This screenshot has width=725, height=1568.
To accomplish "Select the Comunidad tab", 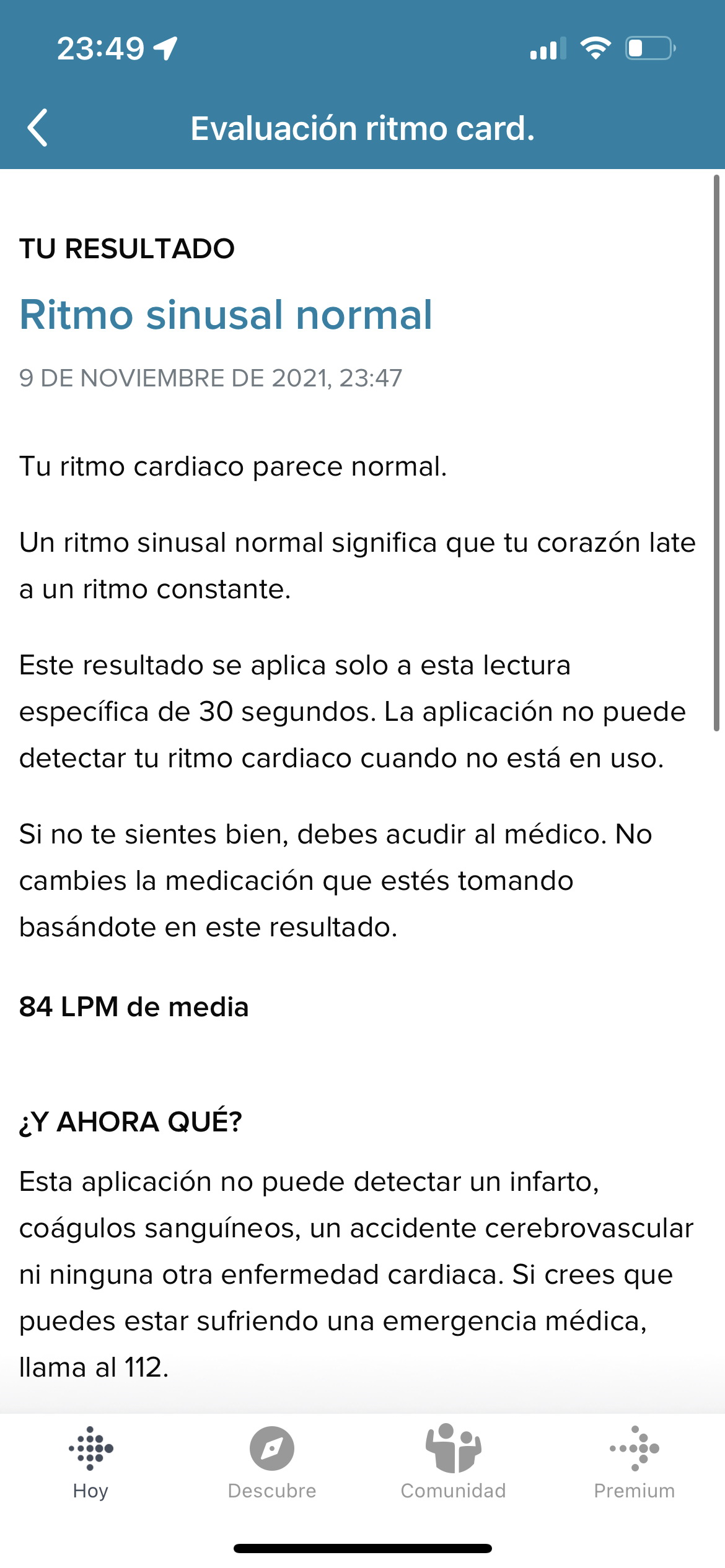I will (453, 1463).
